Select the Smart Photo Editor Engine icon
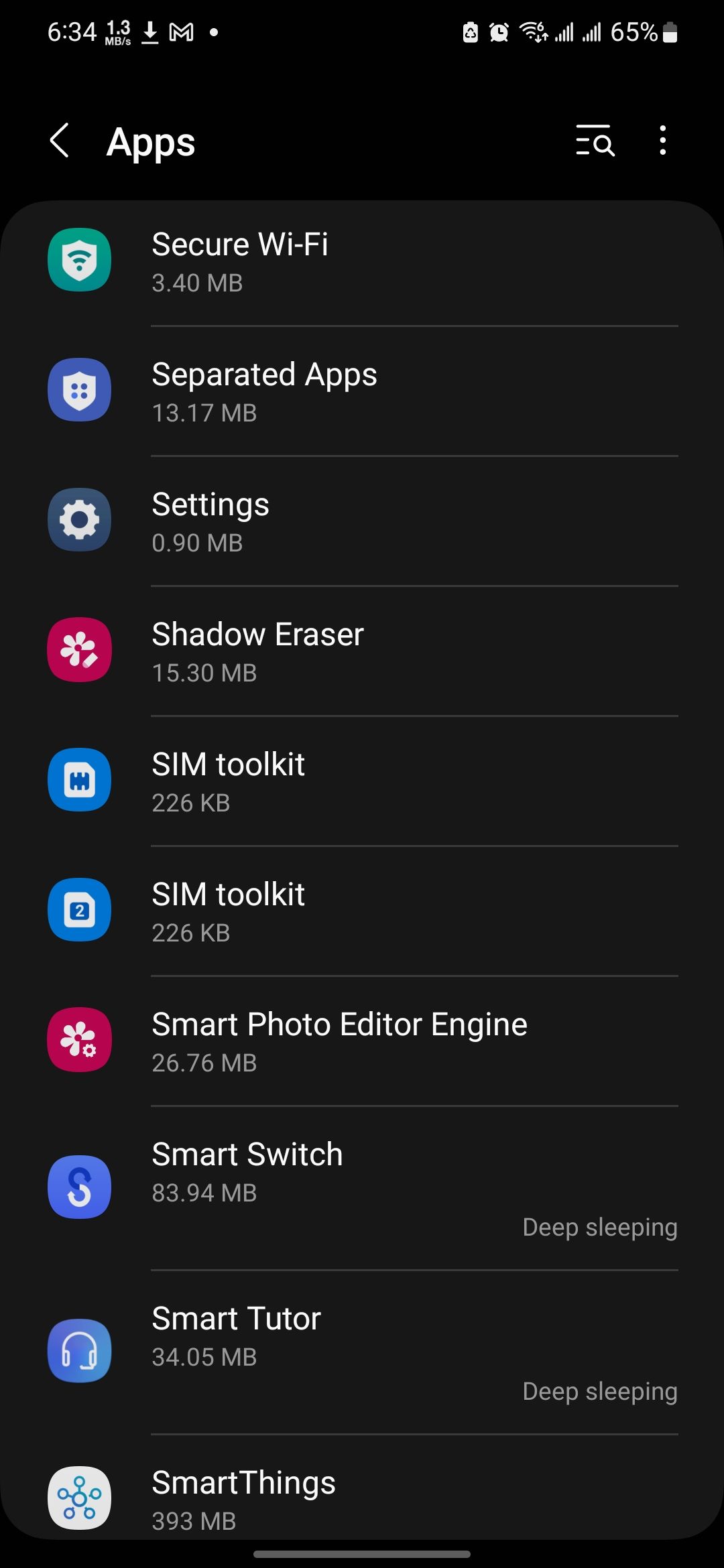Screen dimensions: 724x1568 click(79, 1041)
